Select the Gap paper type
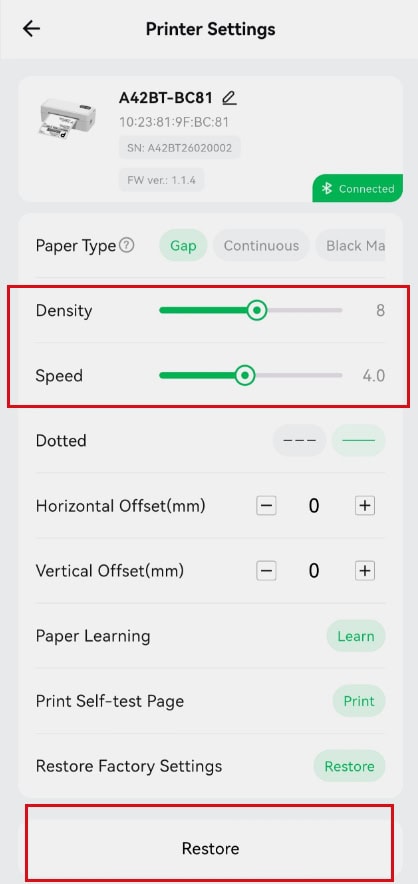The height and width of the screenshot is (884, 418). click(183, 246)
